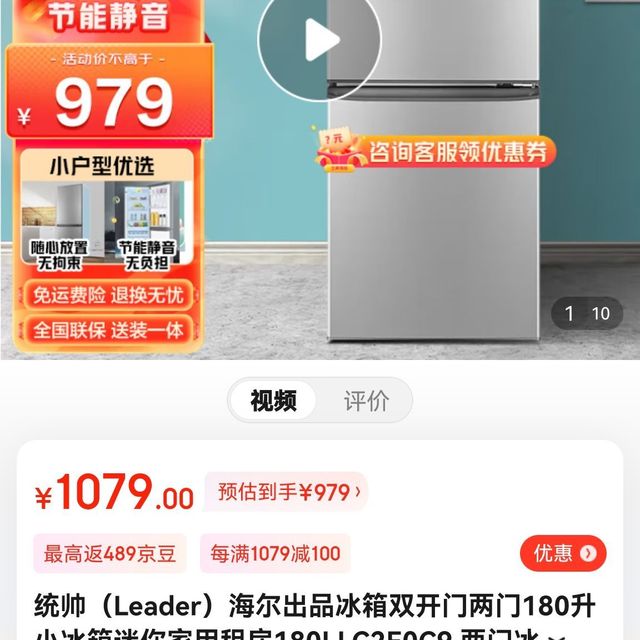Tap the 预估到手¥979 price details
This screenshot has height=640, width=640.
coord(286,492)
